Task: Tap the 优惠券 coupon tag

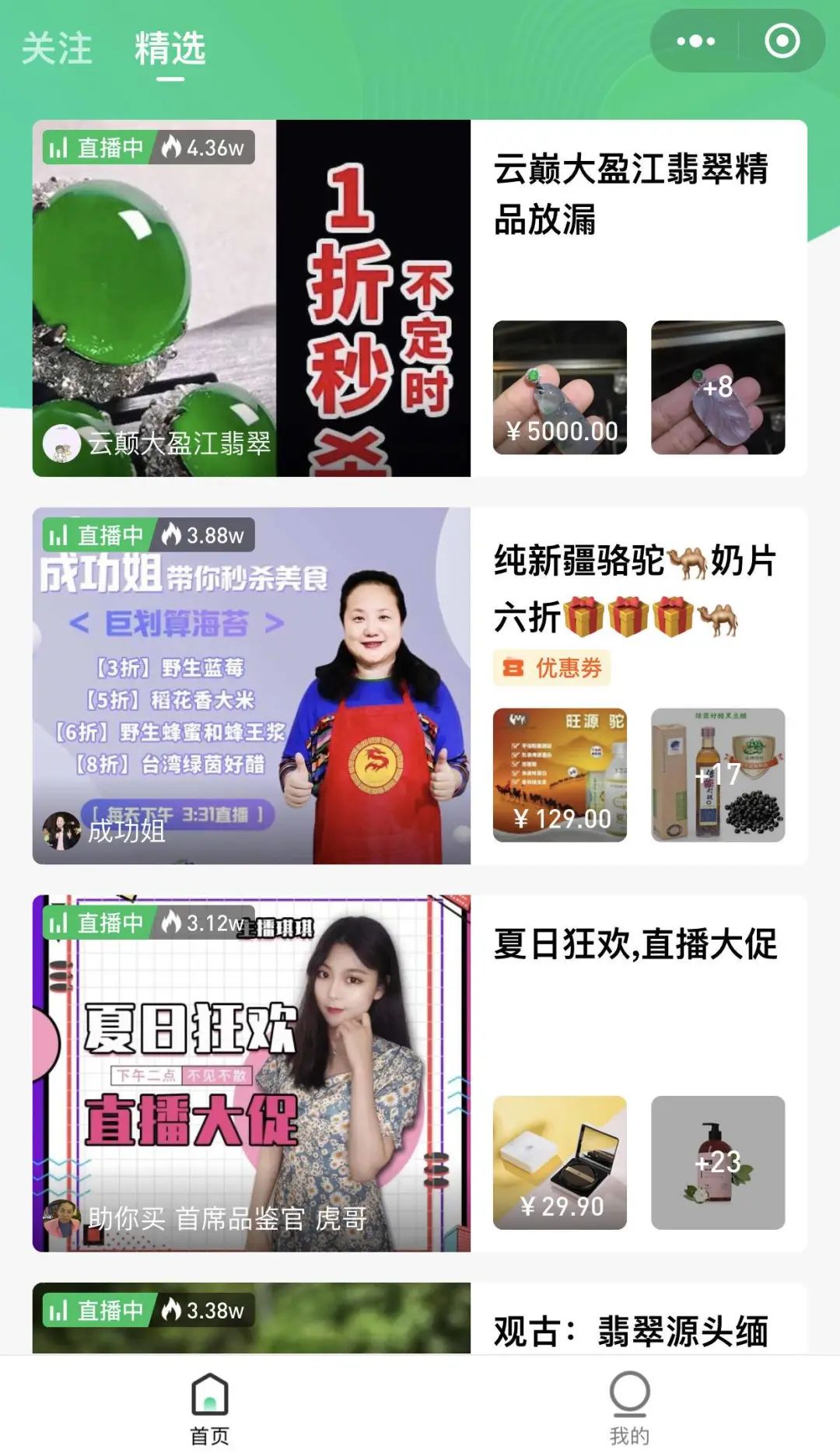Action: [x=552, y=667]
